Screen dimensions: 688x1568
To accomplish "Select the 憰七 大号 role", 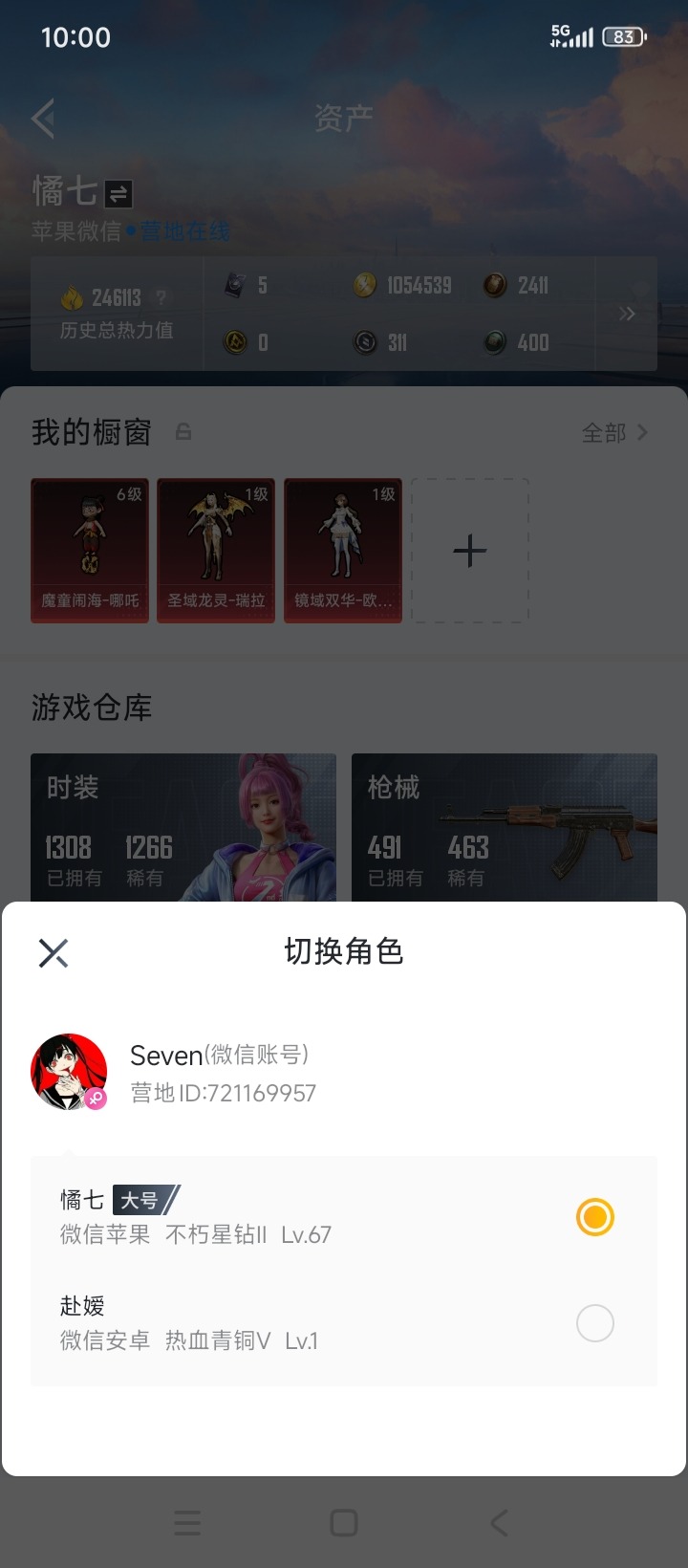I will (x=594, y=1217).
